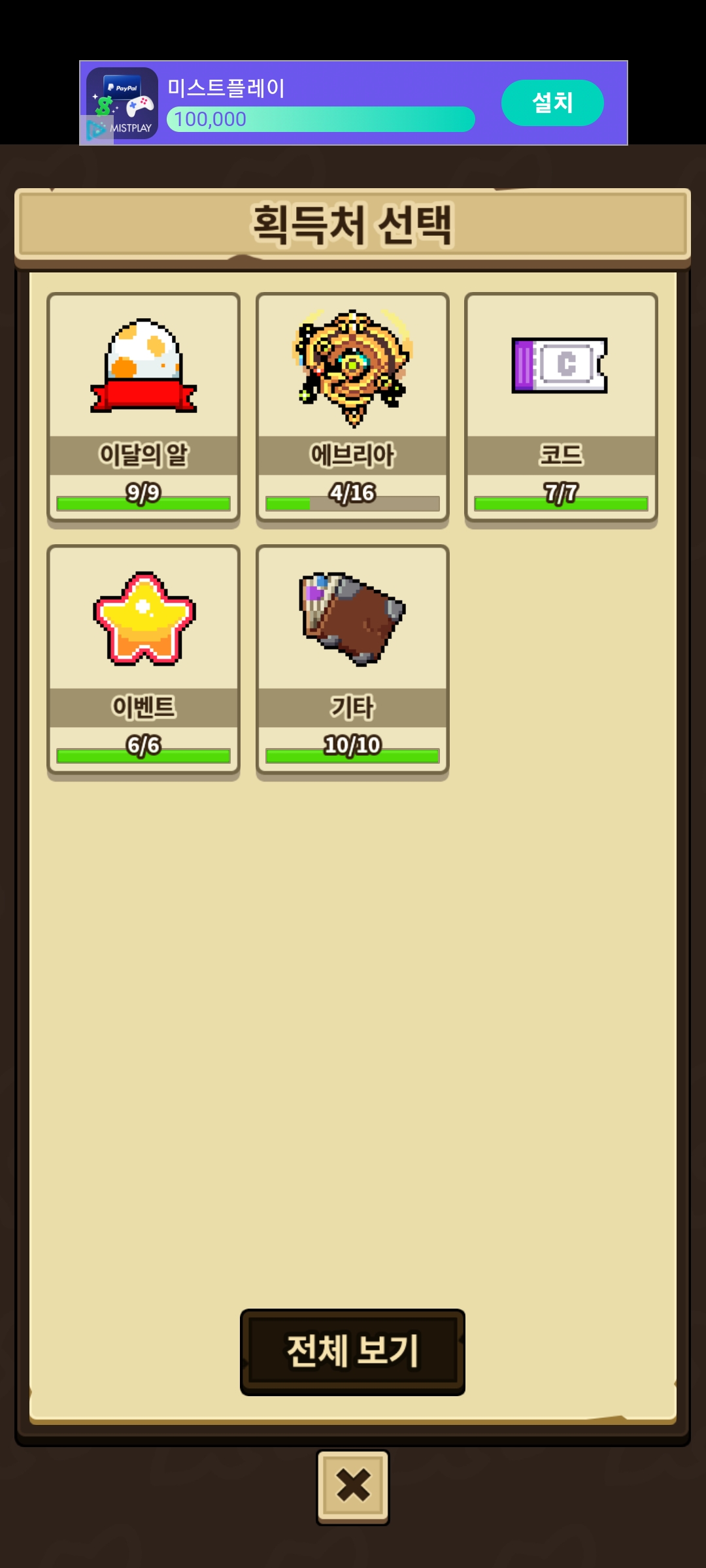Viewport: 706px width, 1568px height.
Task: Open the 이벤트 source card
Action: click(143, 659)
